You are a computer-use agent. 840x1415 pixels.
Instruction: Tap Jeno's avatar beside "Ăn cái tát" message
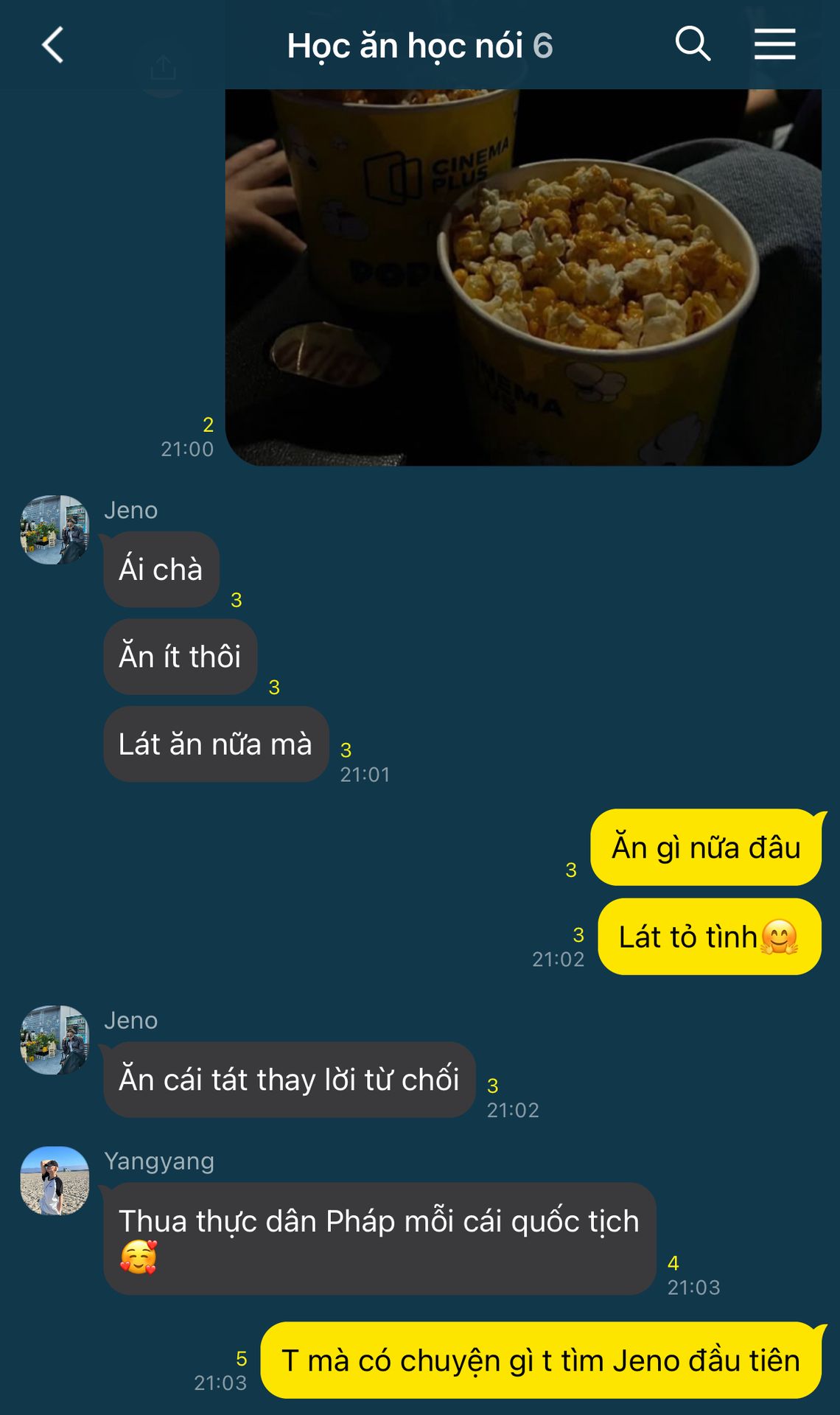coord(55,1040)
